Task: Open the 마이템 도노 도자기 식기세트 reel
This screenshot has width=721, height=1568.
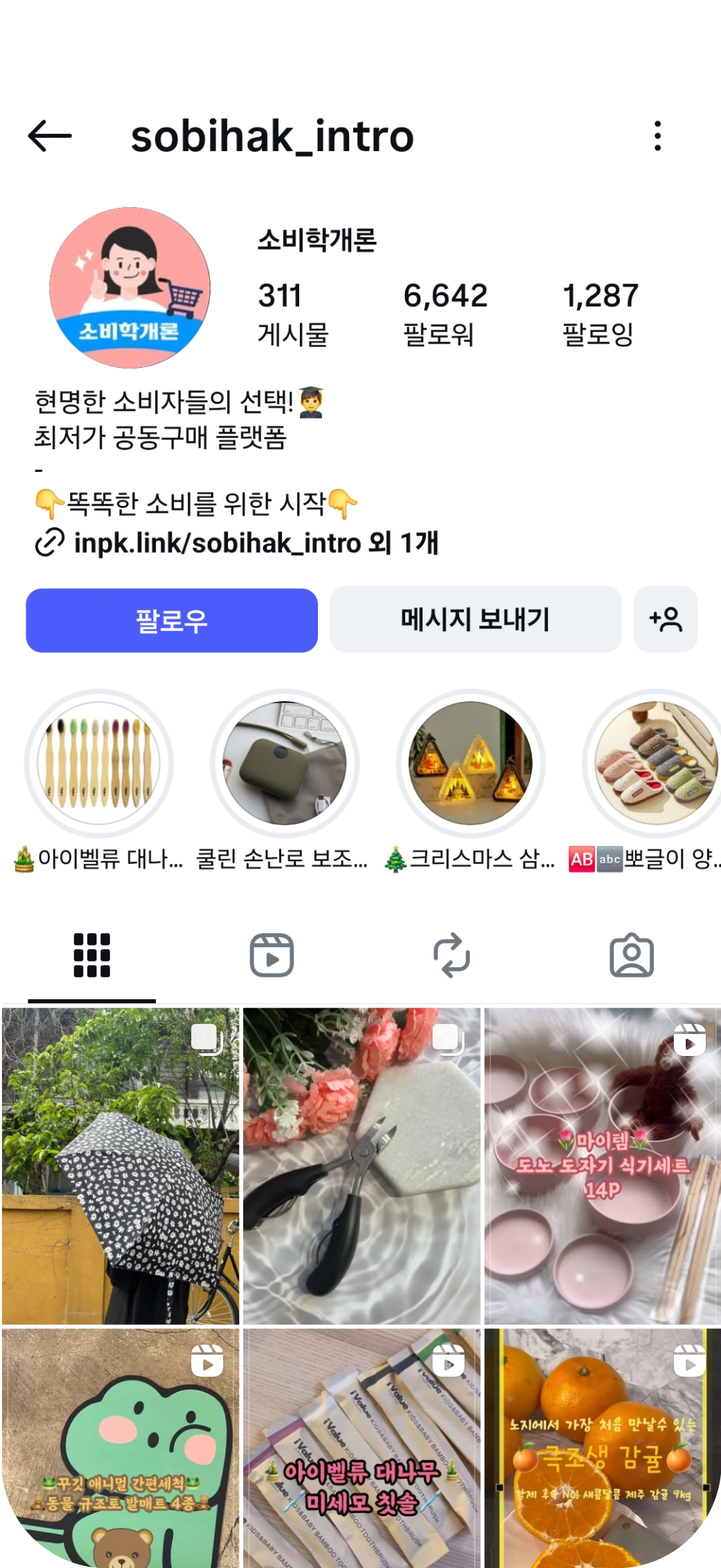Action: click(602, 1166)
